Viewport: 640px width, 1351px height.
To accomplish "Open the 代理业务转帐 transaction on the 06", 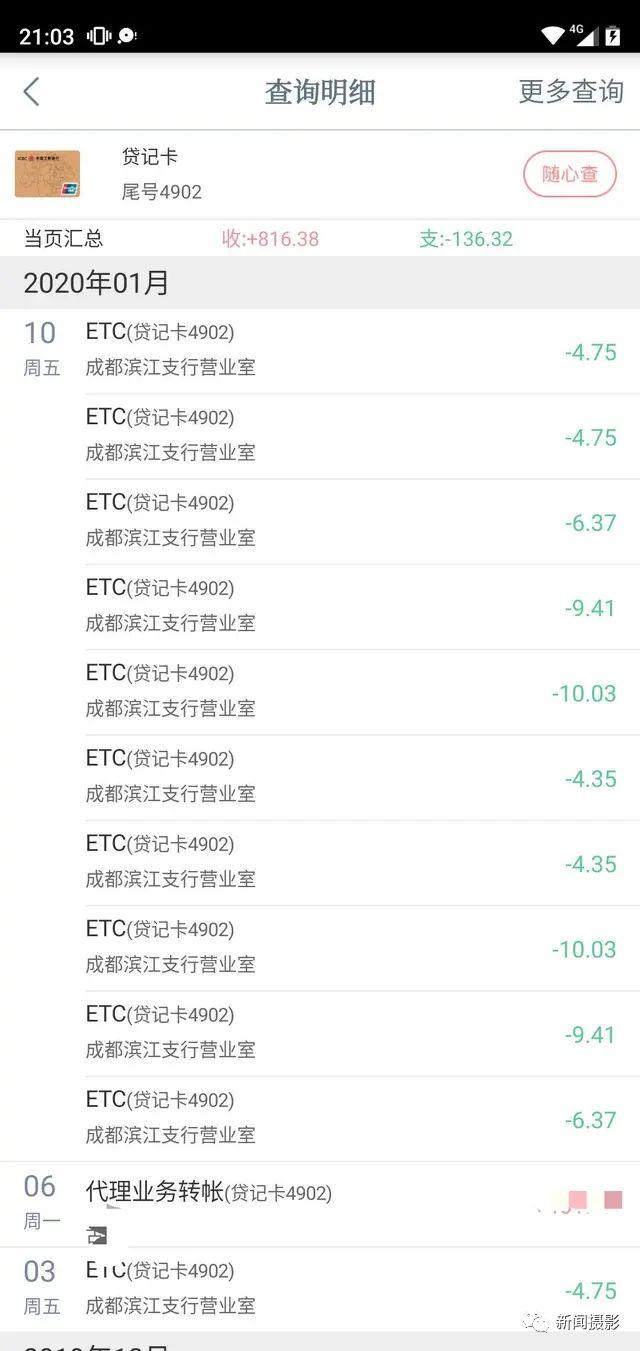I will pos(320,1204).
